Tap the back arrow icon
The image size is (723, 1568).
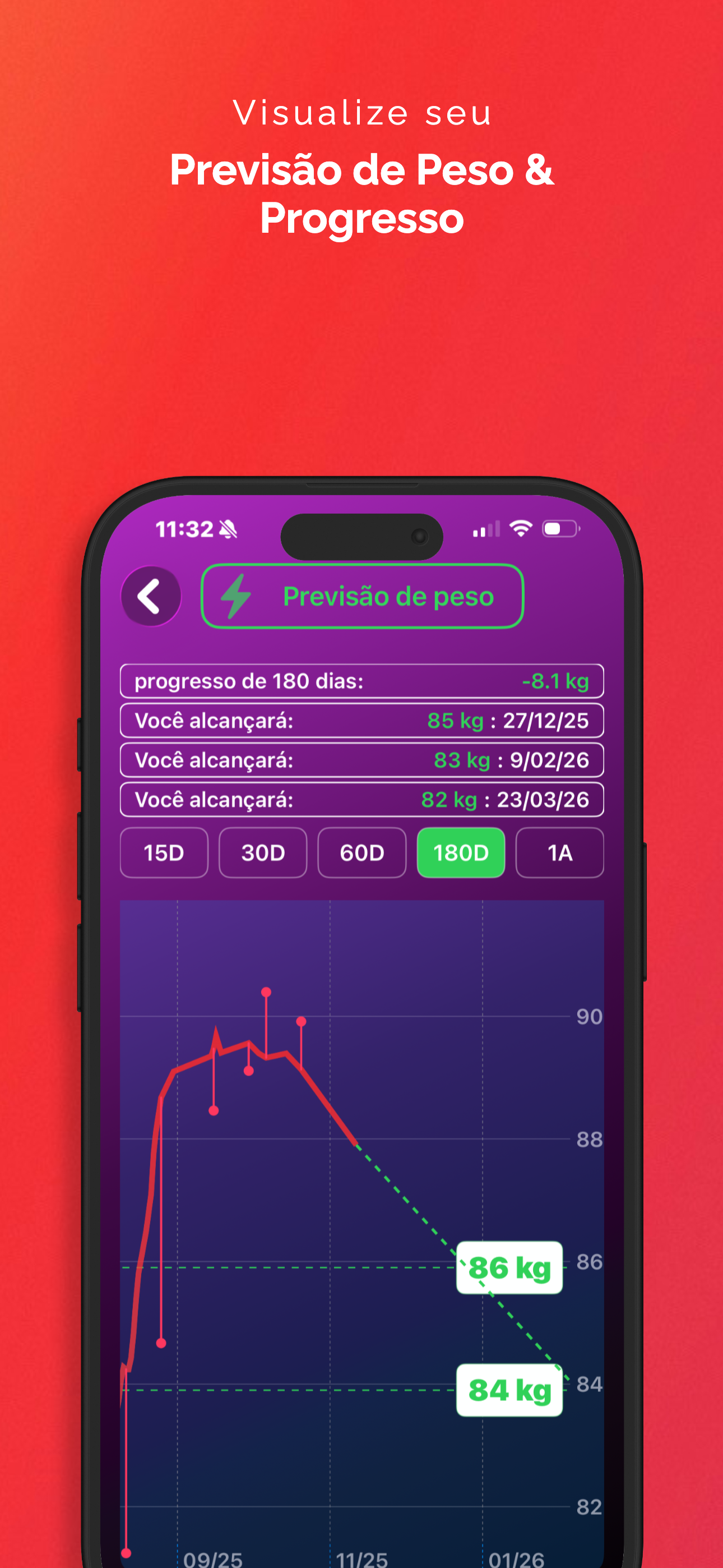pyautogui.click(x=150, y=597)
